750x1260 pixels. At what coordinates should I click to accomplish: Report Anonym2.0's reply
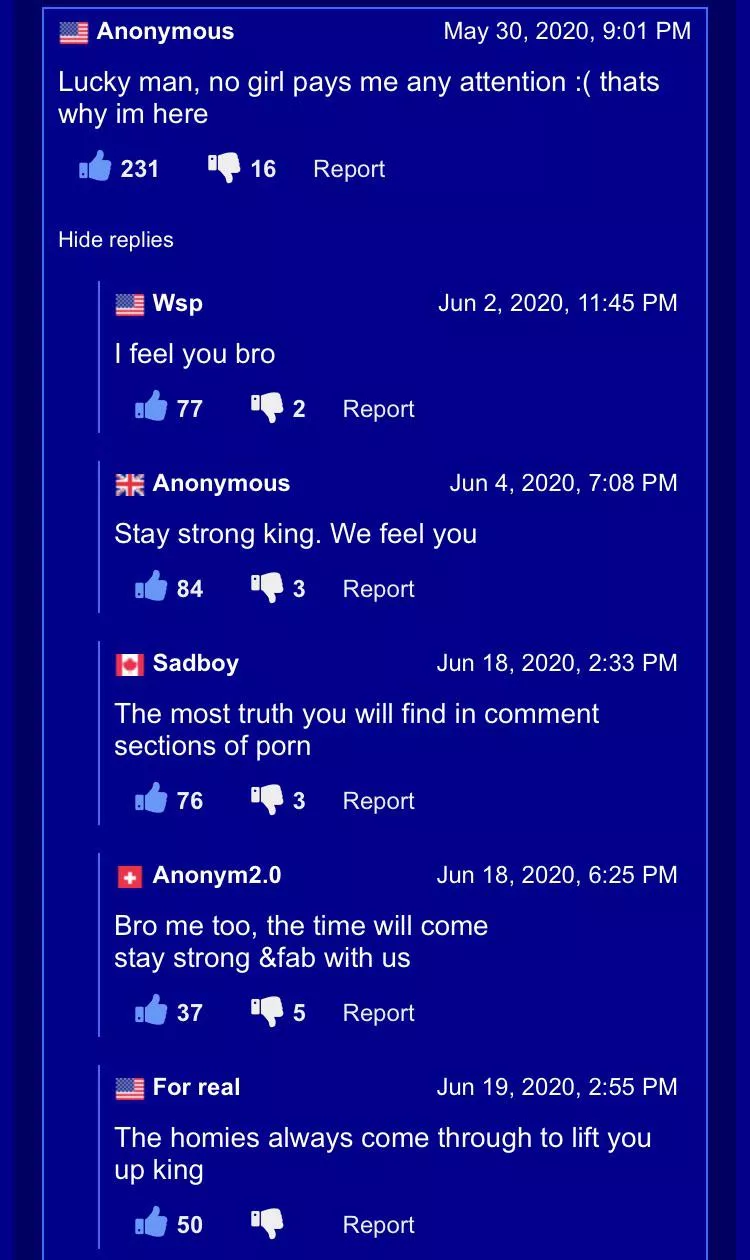378,1013
